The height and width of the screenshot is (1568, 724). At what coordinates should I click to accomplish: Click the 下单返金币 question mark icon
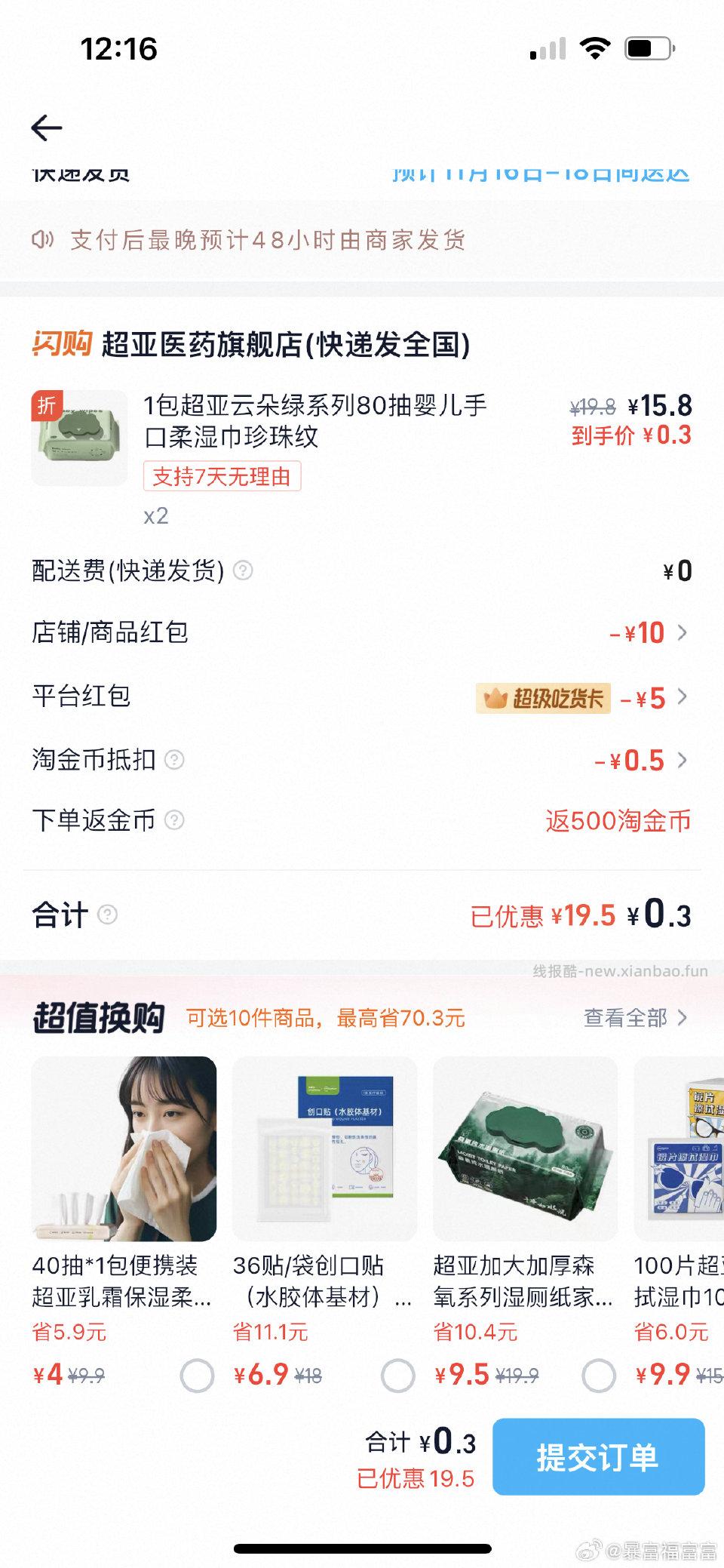pos(177,822)
